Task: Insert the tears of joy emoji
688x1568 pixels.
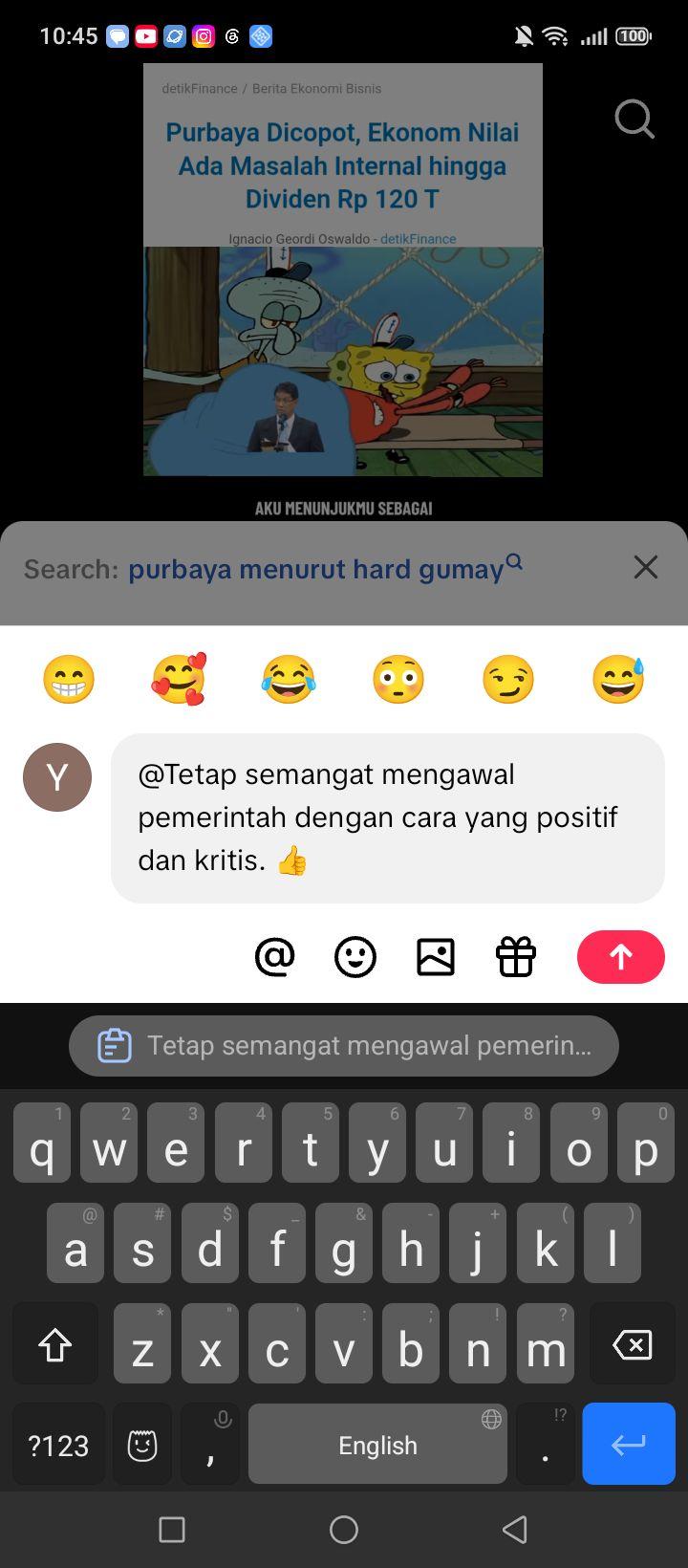Action: [x=289, y=680]
